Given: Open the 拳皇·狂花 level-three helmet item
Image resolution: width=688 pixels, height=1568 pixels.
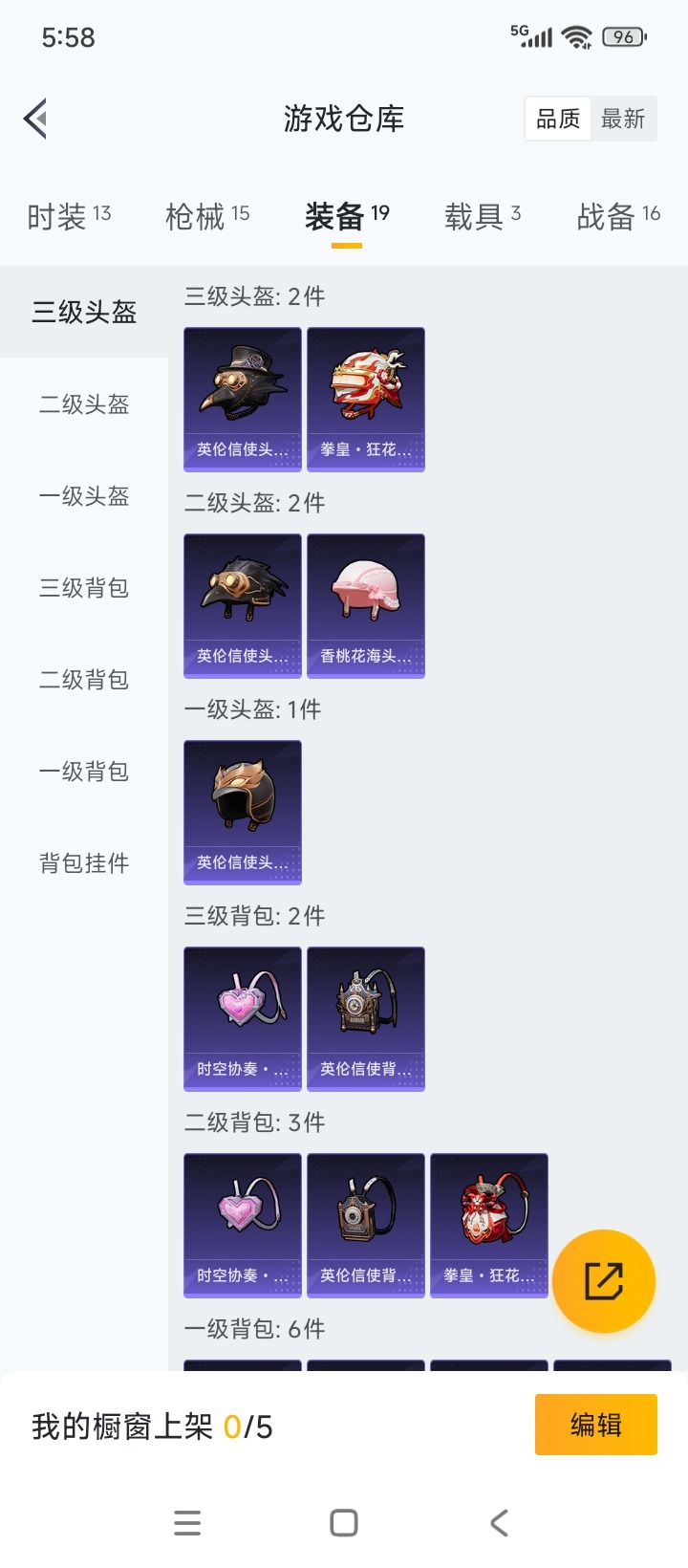Looking at the screenshot, I should point(366,399).
